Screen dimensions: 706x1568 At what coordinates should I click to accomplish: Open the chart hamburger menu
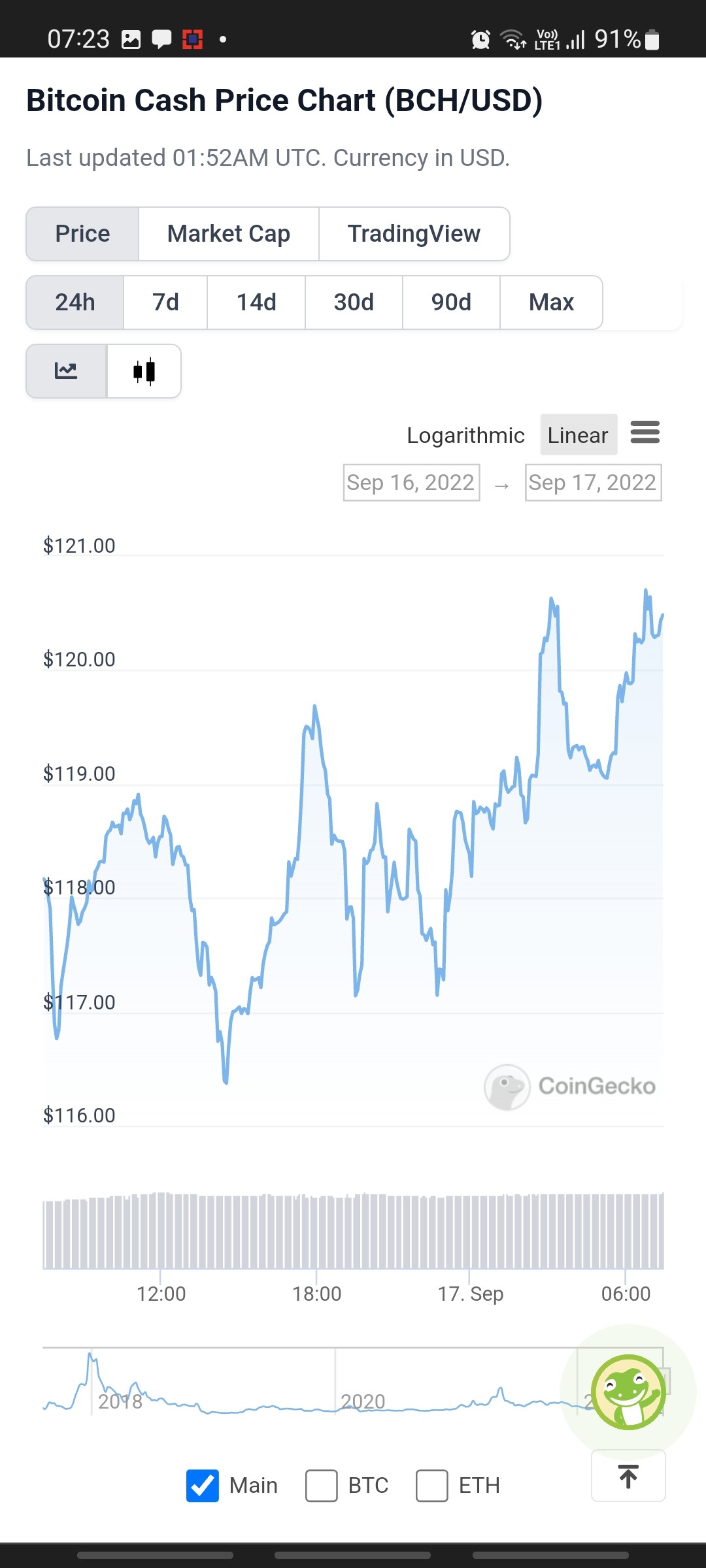point(645,433)
